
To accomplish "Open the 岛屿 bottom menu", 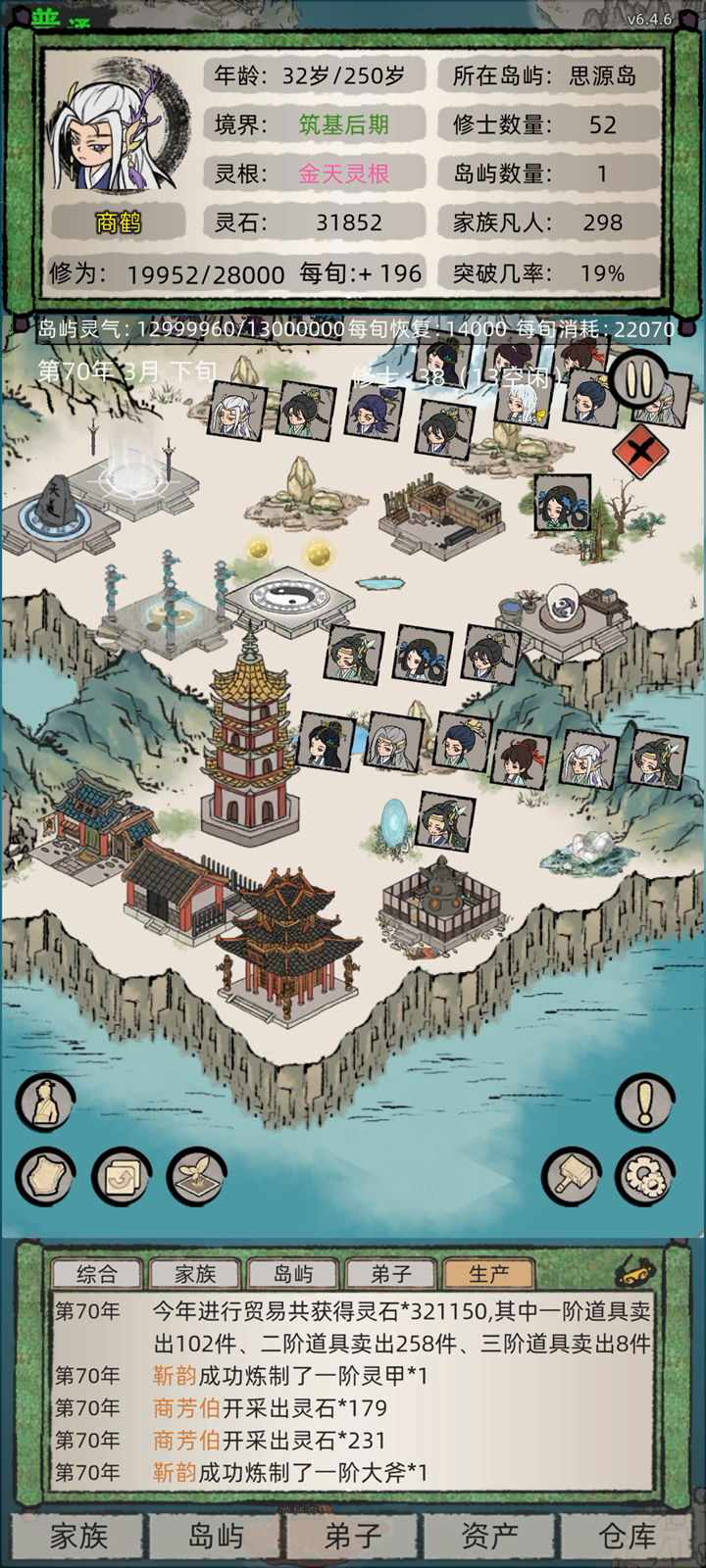I will click(x=215, y=1536).
